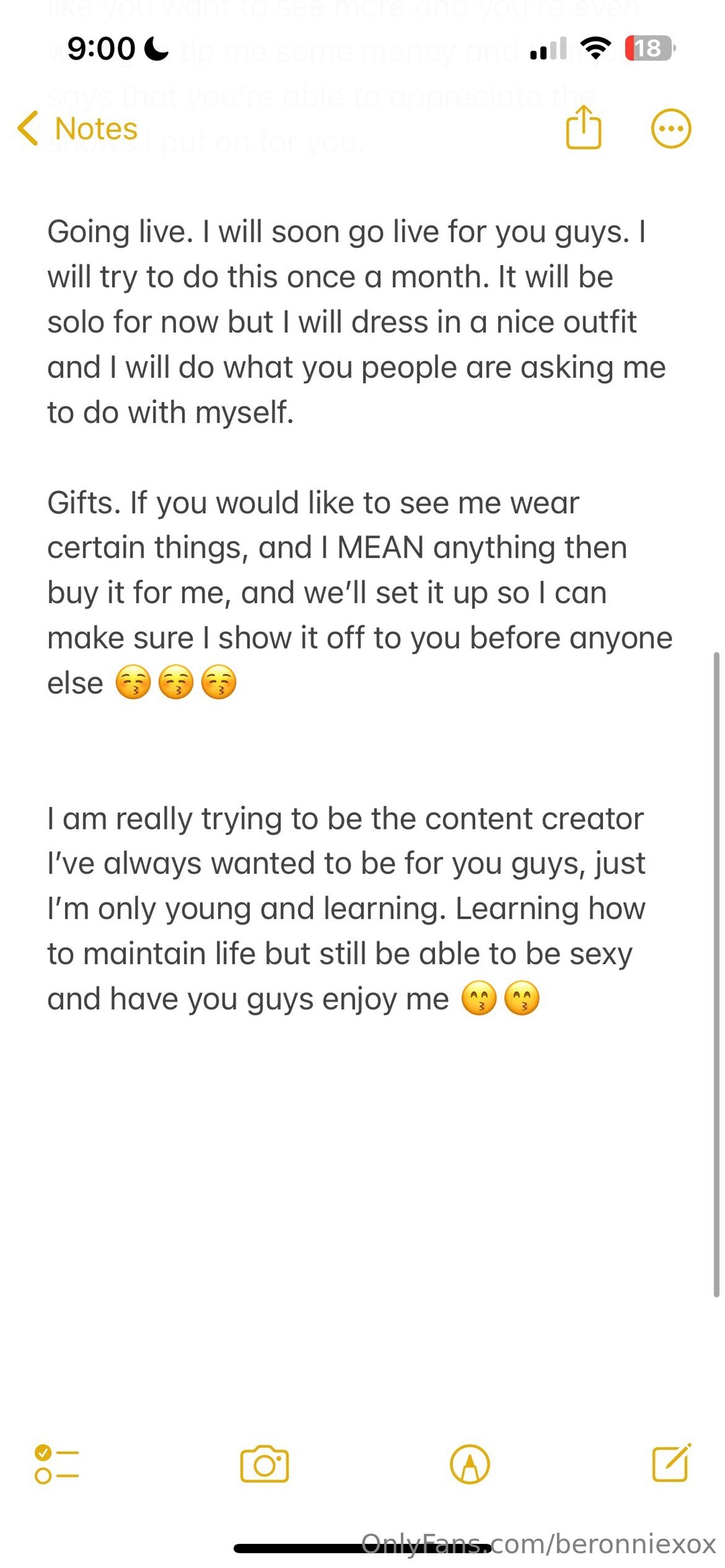Open the more options ellipsis menu
This screenshot has height=1568, width=725.
pos(671,128)
